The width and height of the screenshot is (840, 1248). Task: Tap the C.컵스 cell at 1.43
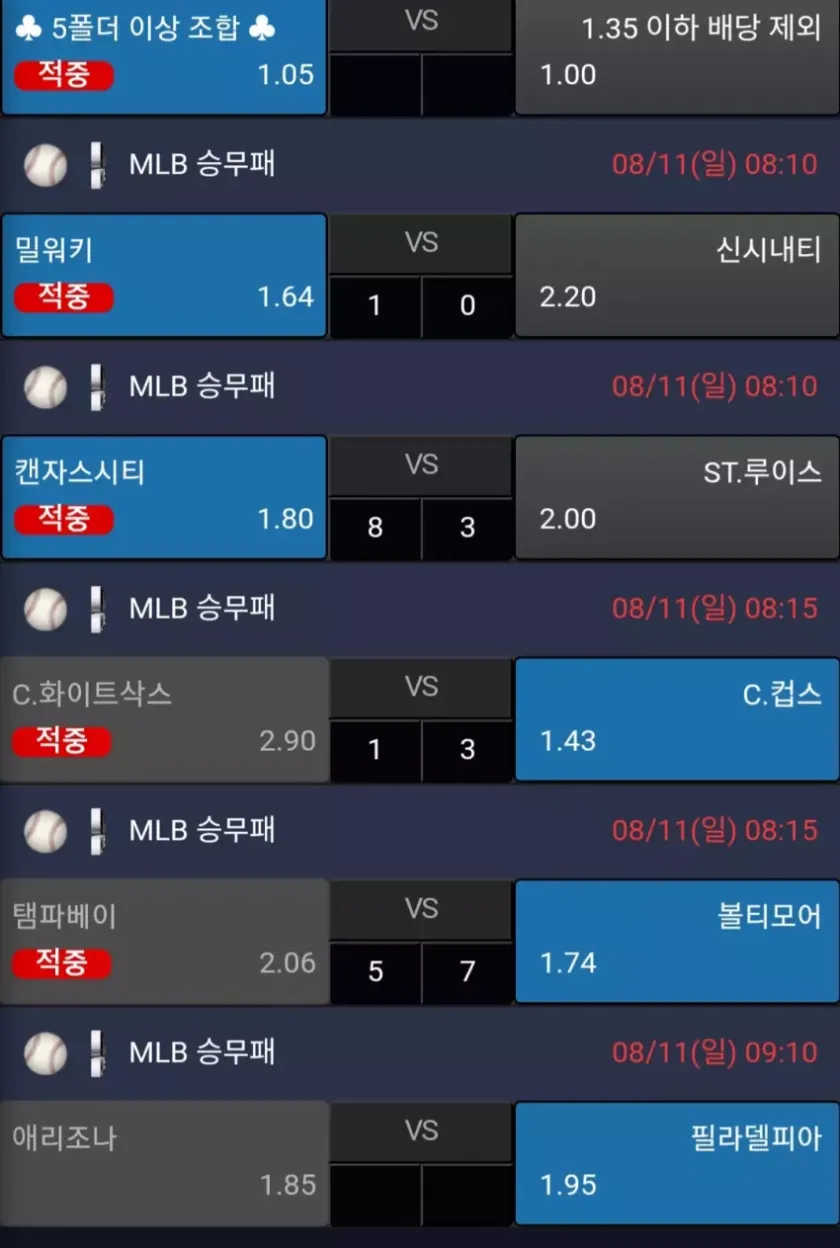677,719
